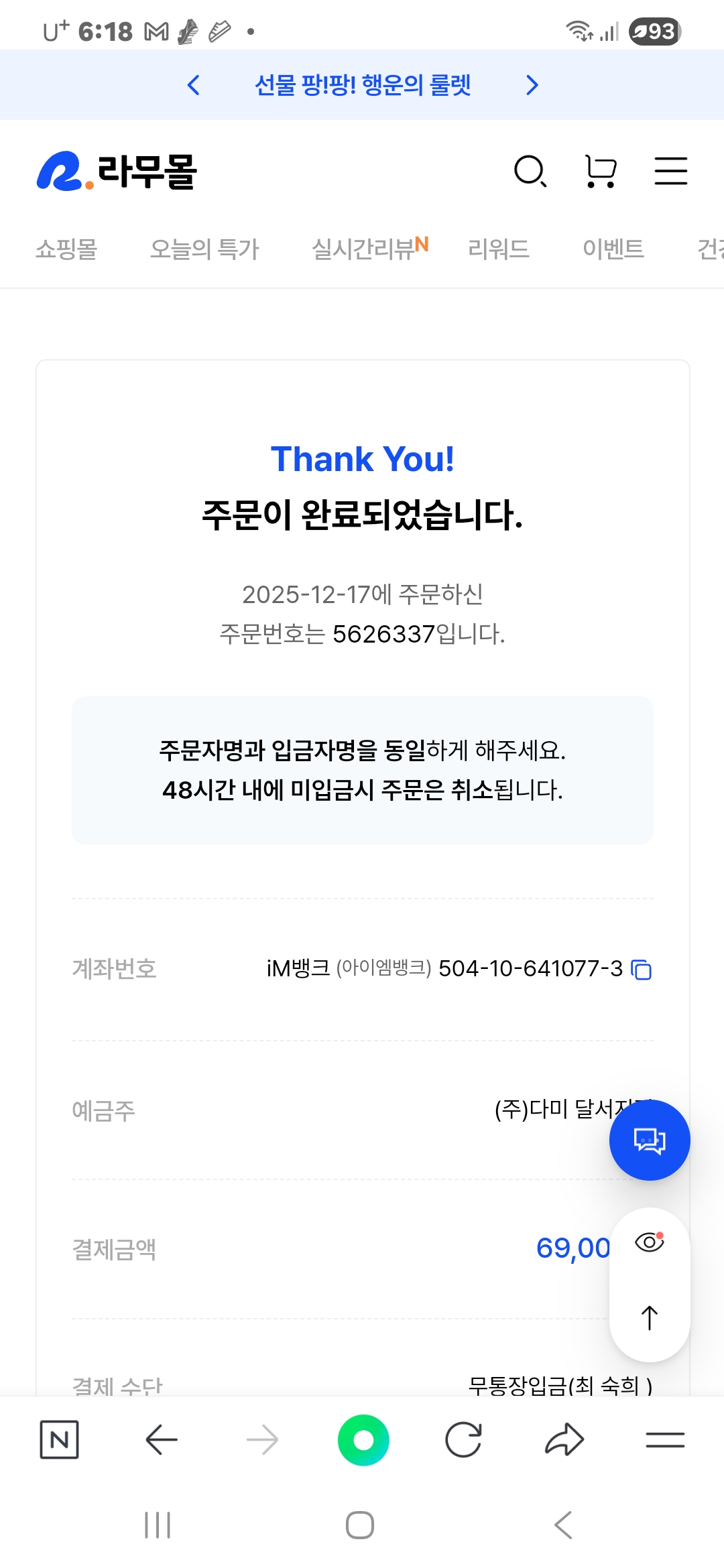Go to the previous promo banner

(x=194, y=85)
